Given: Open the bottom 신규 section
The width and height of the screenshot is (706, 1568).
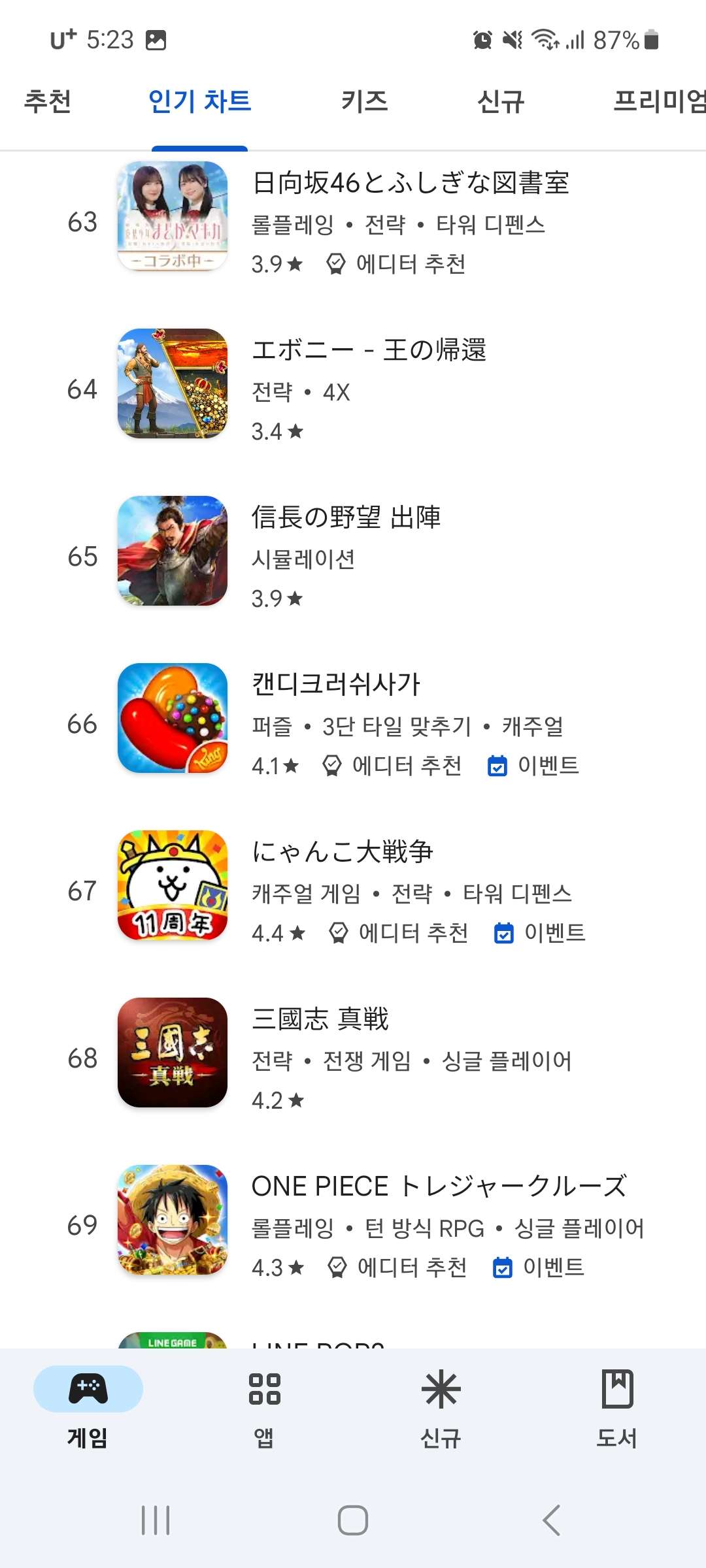Looking at the screenshot, I should pyautogui.click(x=441, y=1405).
